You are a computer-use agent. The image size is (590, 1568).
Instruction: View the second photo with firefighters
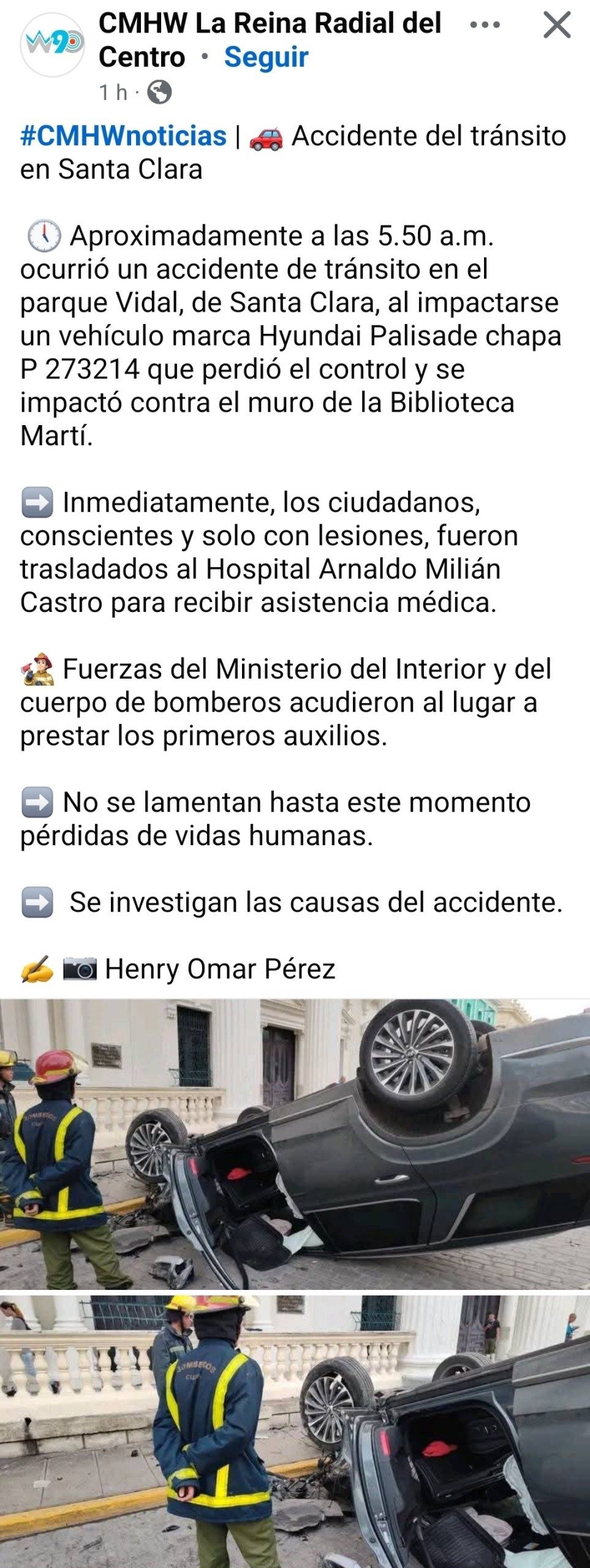pyautogui.click(x=295, y=1431)
